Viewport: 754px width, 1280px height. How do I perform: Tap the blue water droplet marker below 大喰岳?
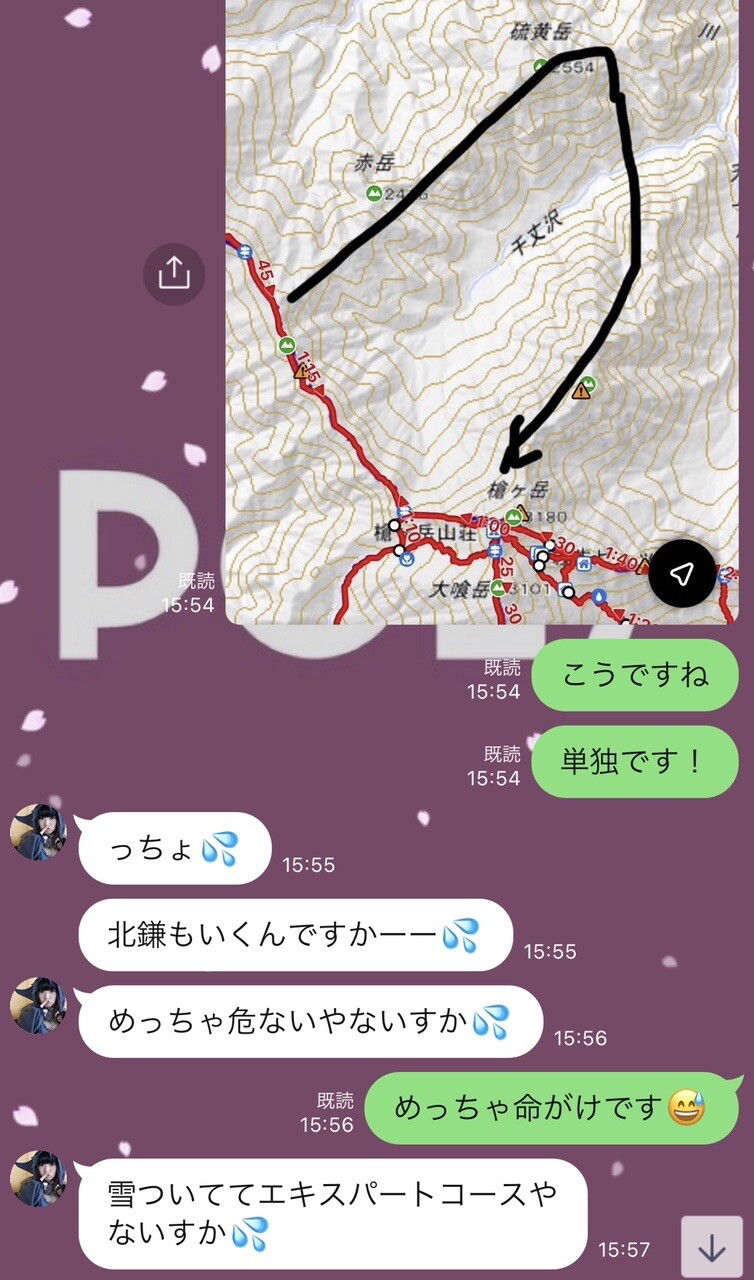(x=598, y=596)
